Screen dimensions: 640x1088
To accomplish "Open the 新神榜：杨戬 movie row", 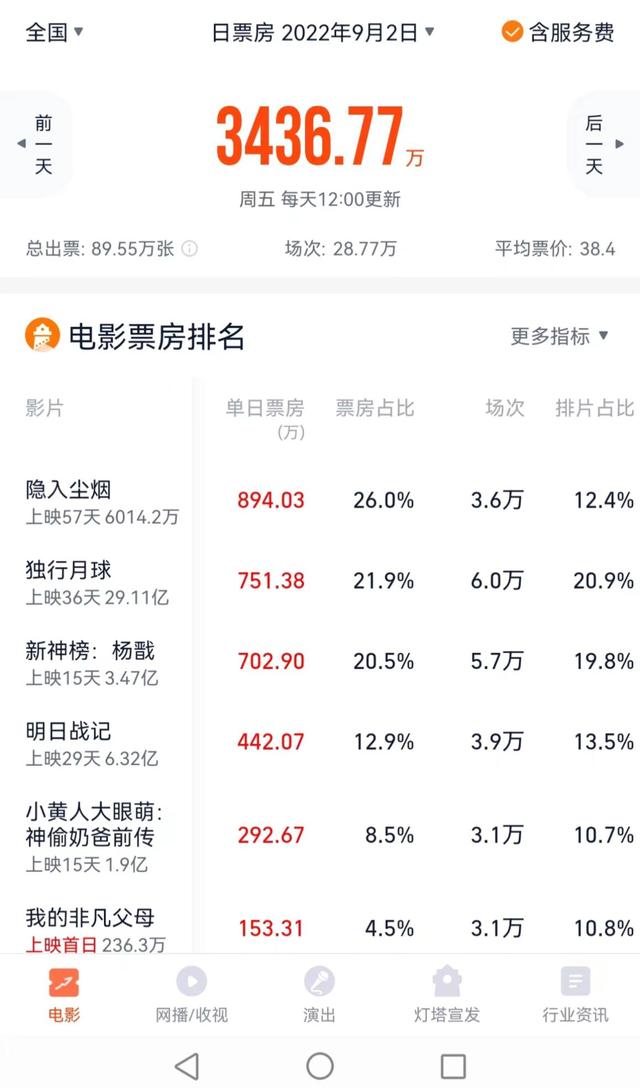I will click(320, 662).
